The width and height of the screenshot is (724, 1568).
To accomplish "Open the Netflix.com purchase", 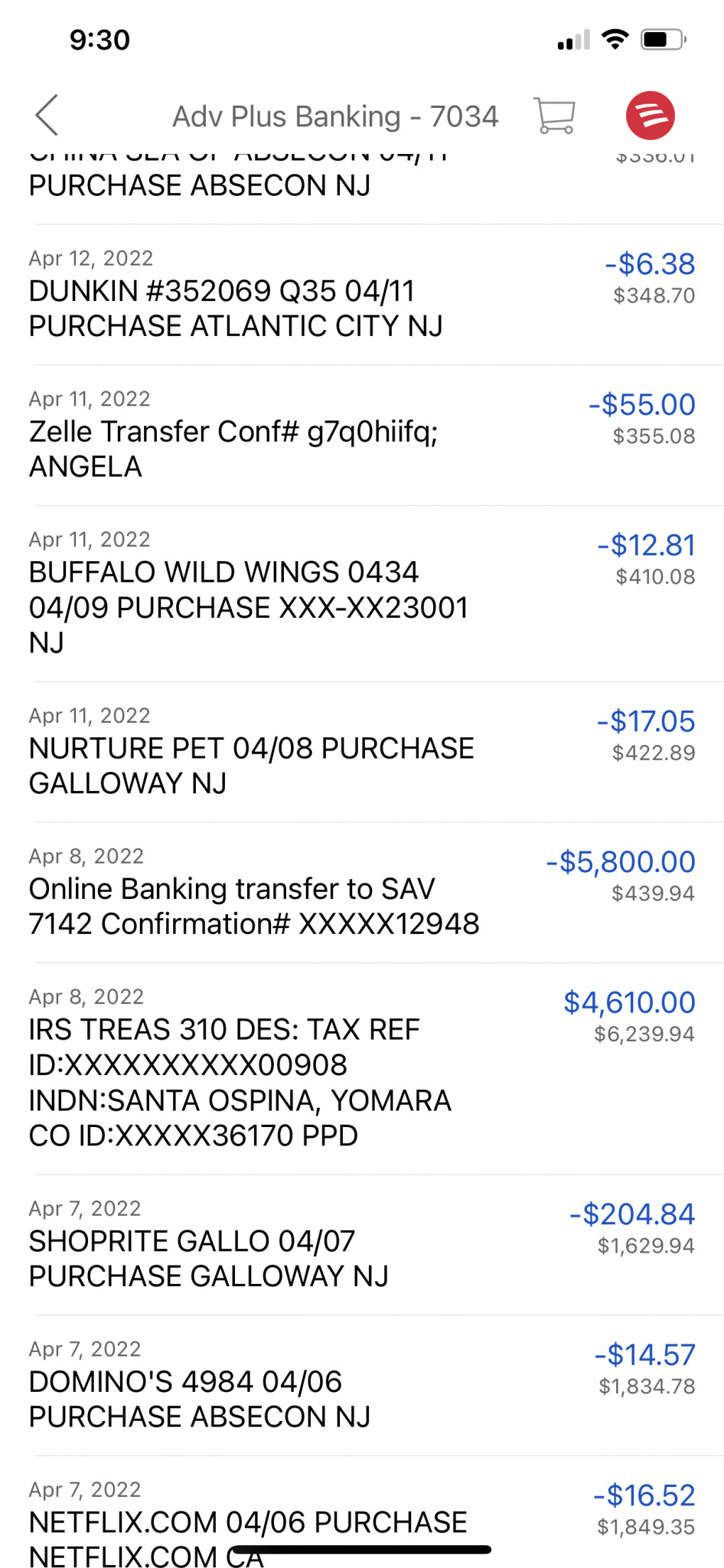I will click(x=362, y=1512).
